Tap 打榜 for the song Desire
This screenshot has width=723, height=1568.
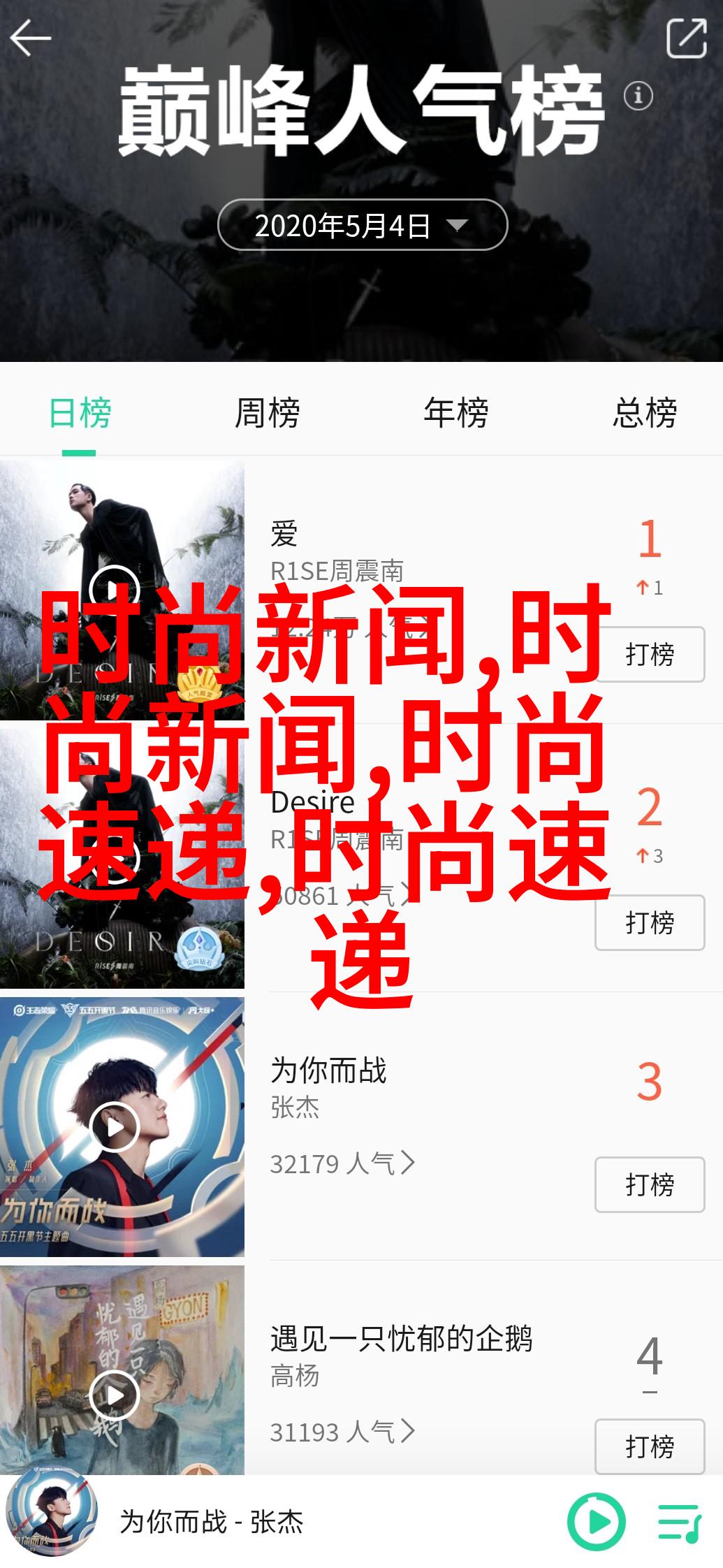[x=650, y=922]
